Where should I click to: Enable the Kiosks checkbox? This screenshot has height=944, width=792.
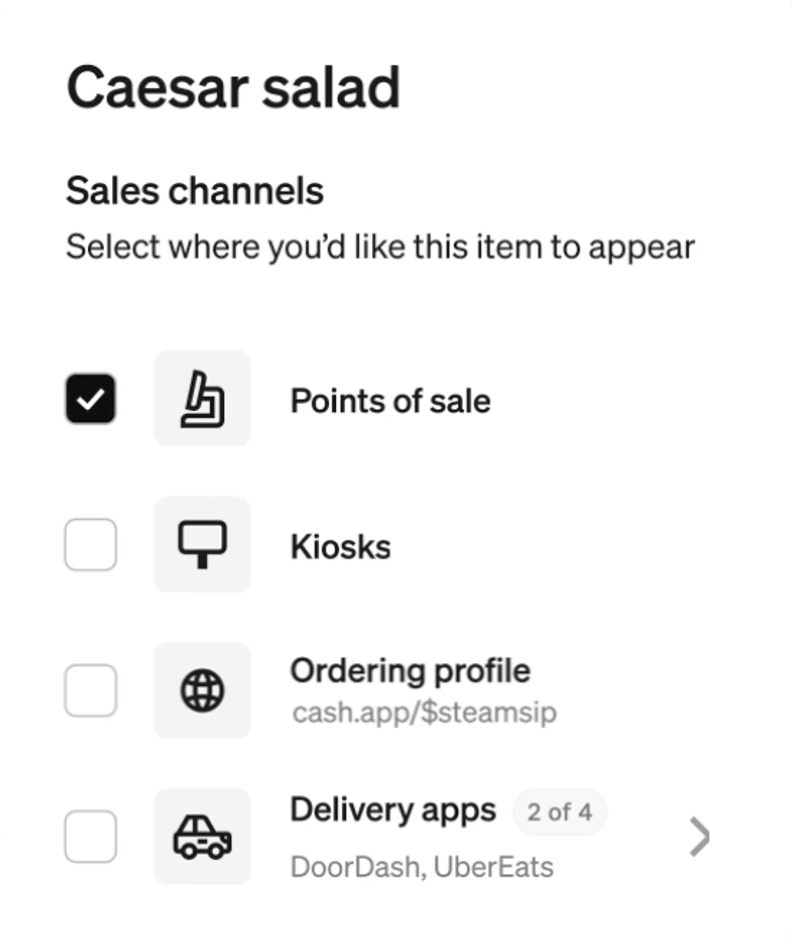pyautogui.click(x=90, y=543)
